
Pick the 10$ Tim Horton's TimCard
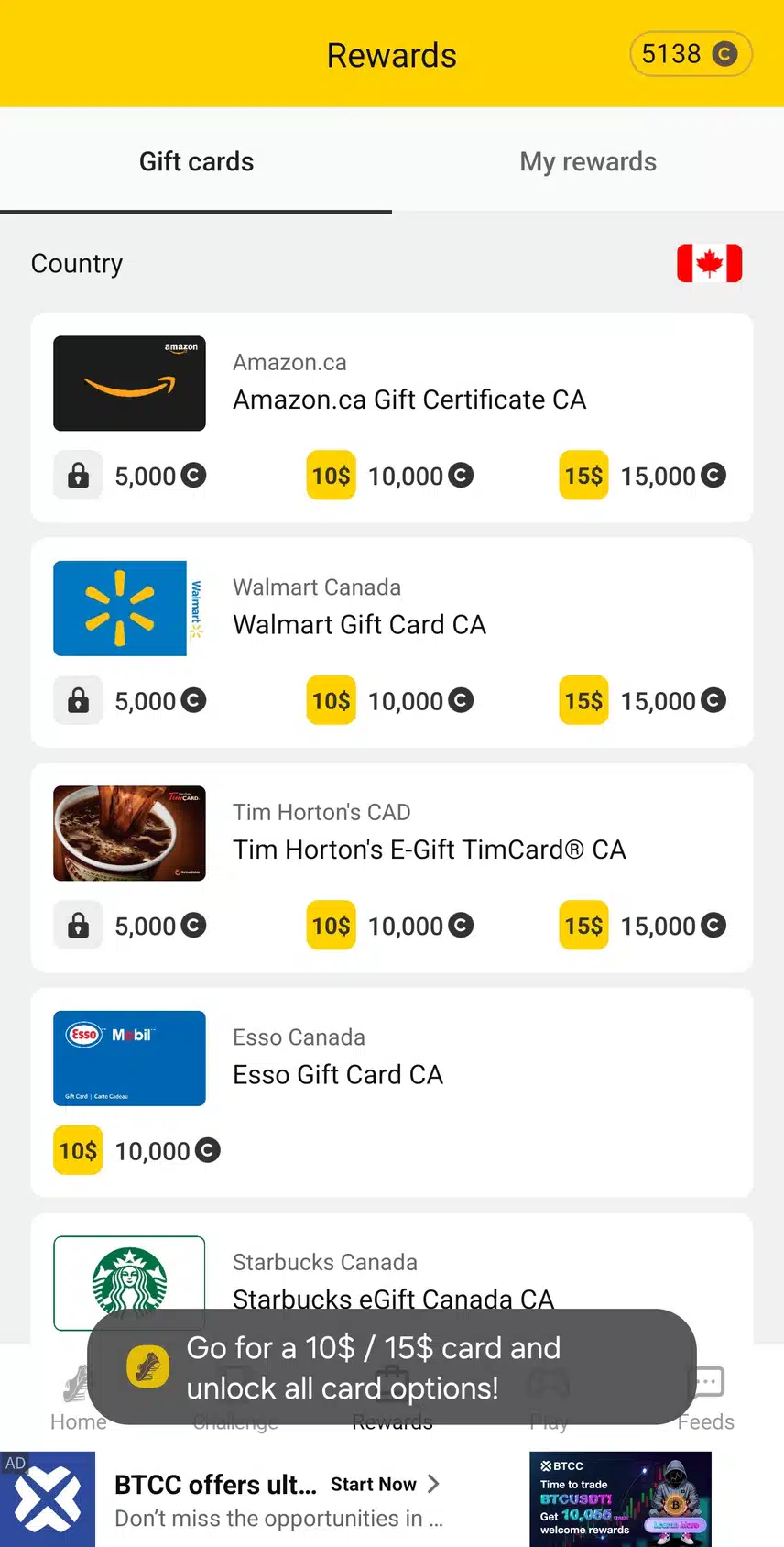point(390,927)
